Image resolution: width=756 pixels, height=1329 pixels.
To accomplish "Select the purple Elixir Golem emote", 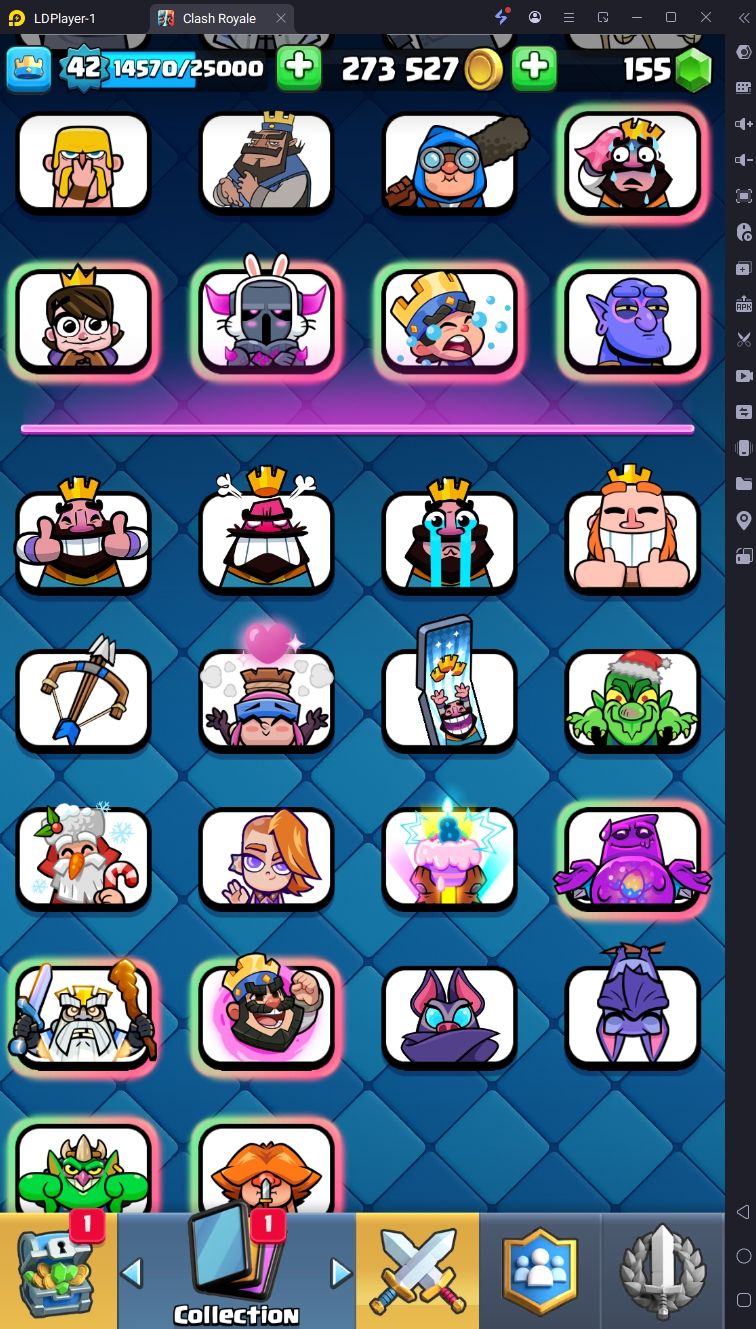I will pyautogui.click(x=632, y=858).
